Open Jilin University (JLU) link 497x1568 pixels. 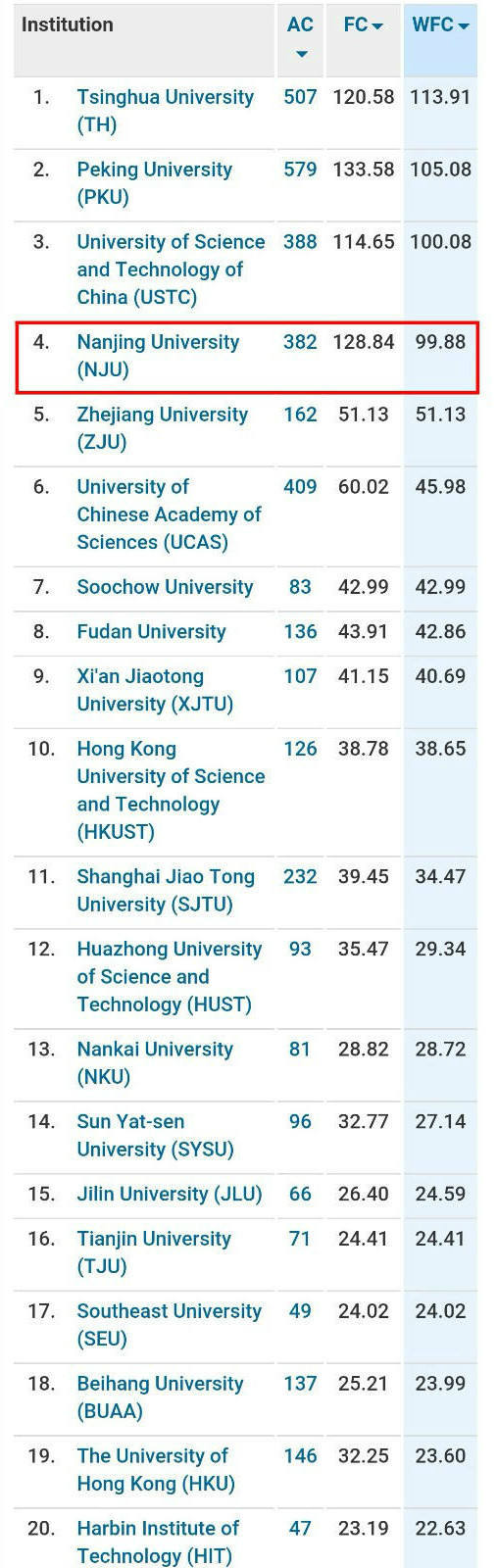pyautogui.click(x=170, y=1195)
